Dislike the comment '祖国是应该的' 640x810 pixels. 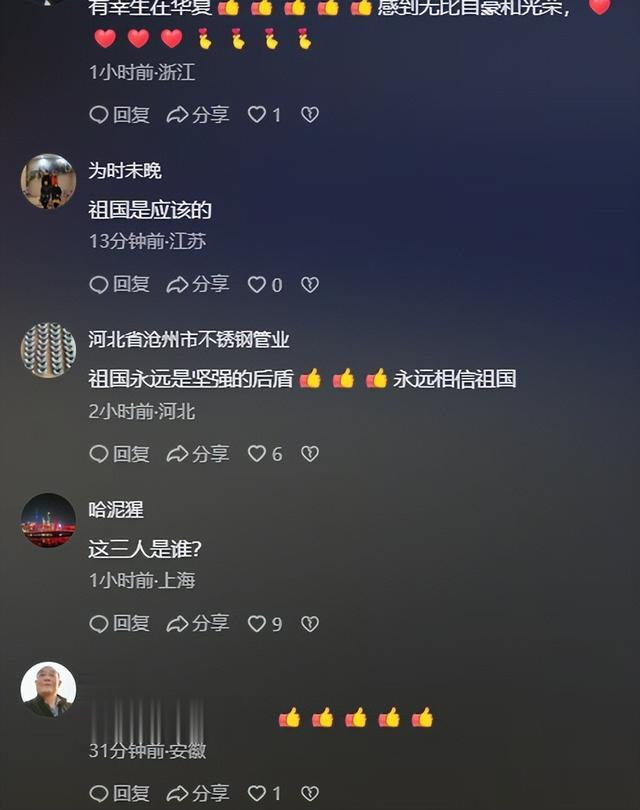tap(310, 285)
